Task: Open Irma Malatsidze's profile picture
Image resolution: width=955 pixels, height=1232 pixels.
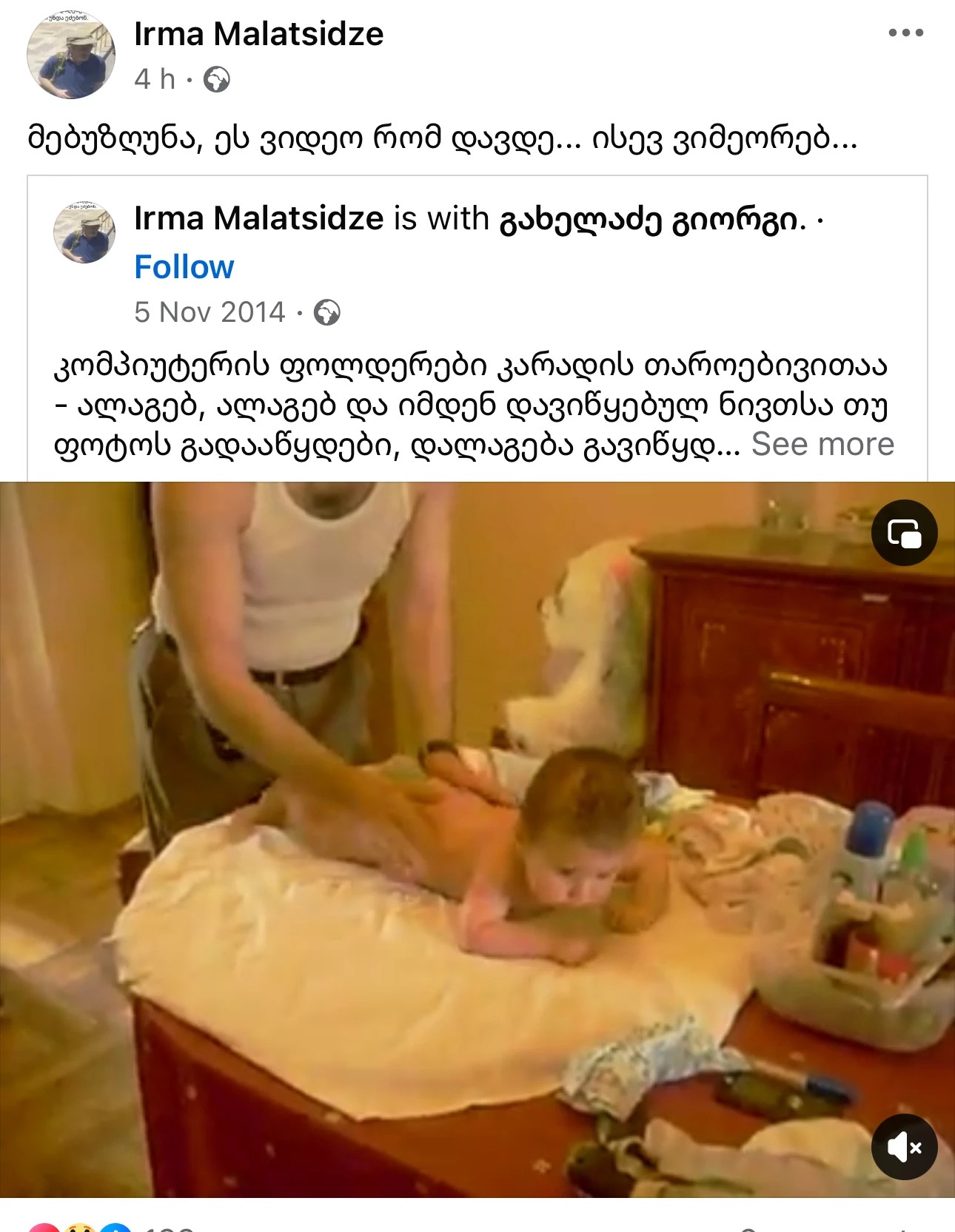Action: coord(71,55)
